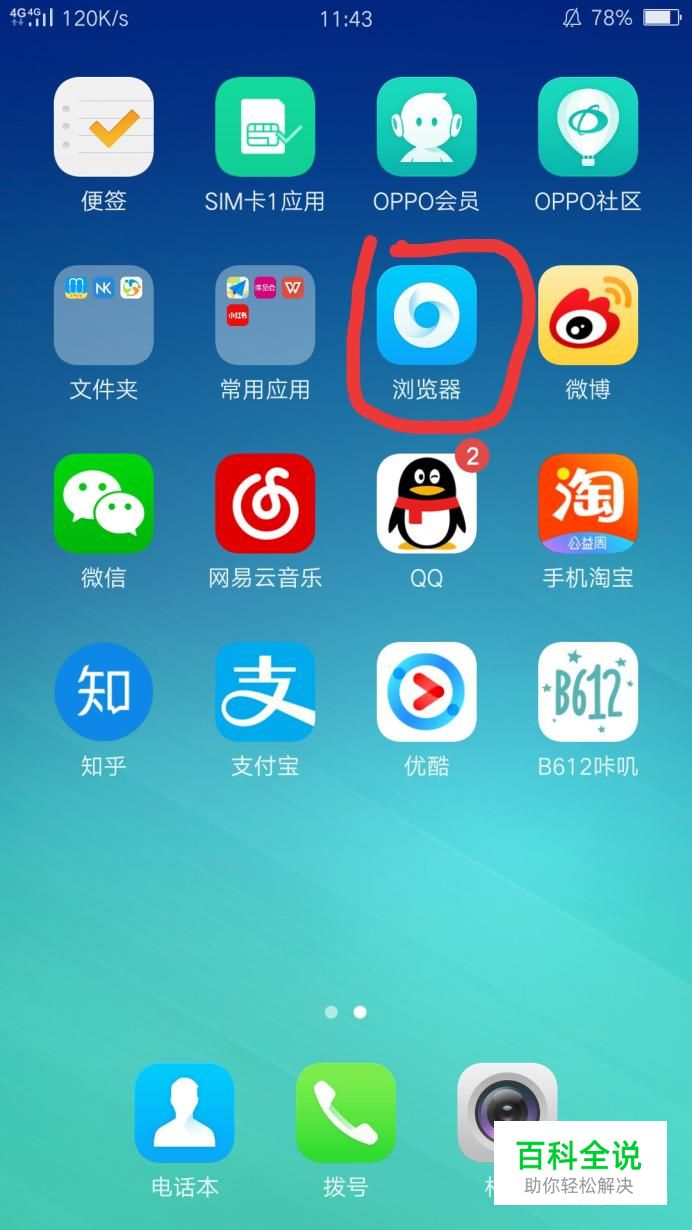Open the 拨号 dialer
The width and height of the screenshot is (692, 1230).
[x=345, y=1112]
